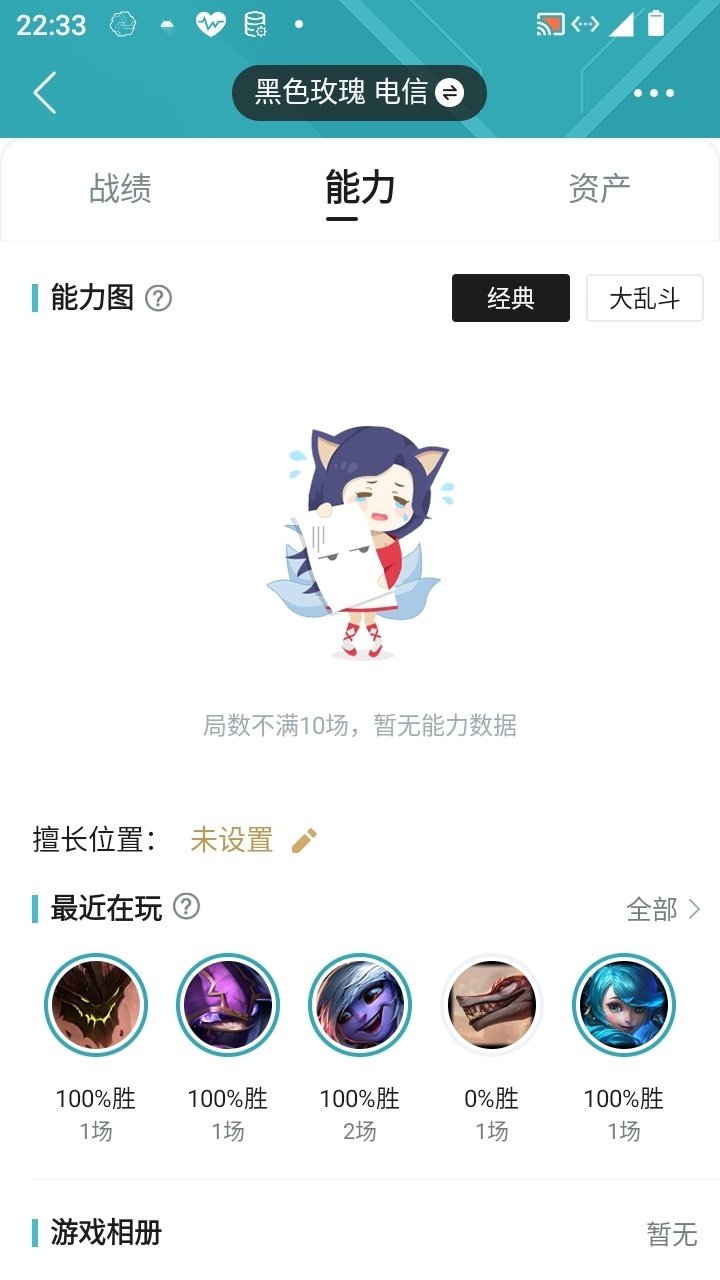Viewport: 720px width, 1280px height.
Task: Tap the back arrow at top left
Action: (42, 92)
